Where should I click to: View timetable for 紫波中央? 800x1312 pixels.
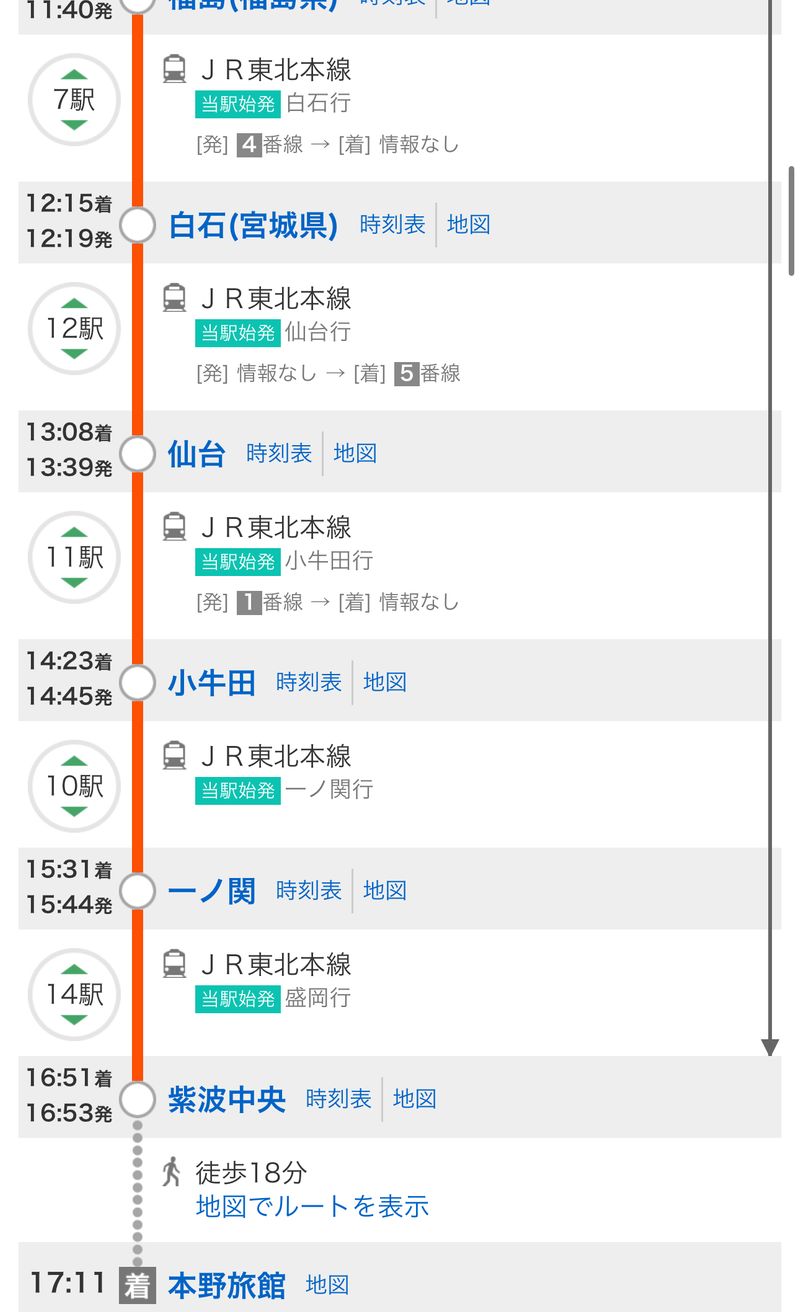point(338,1100)
